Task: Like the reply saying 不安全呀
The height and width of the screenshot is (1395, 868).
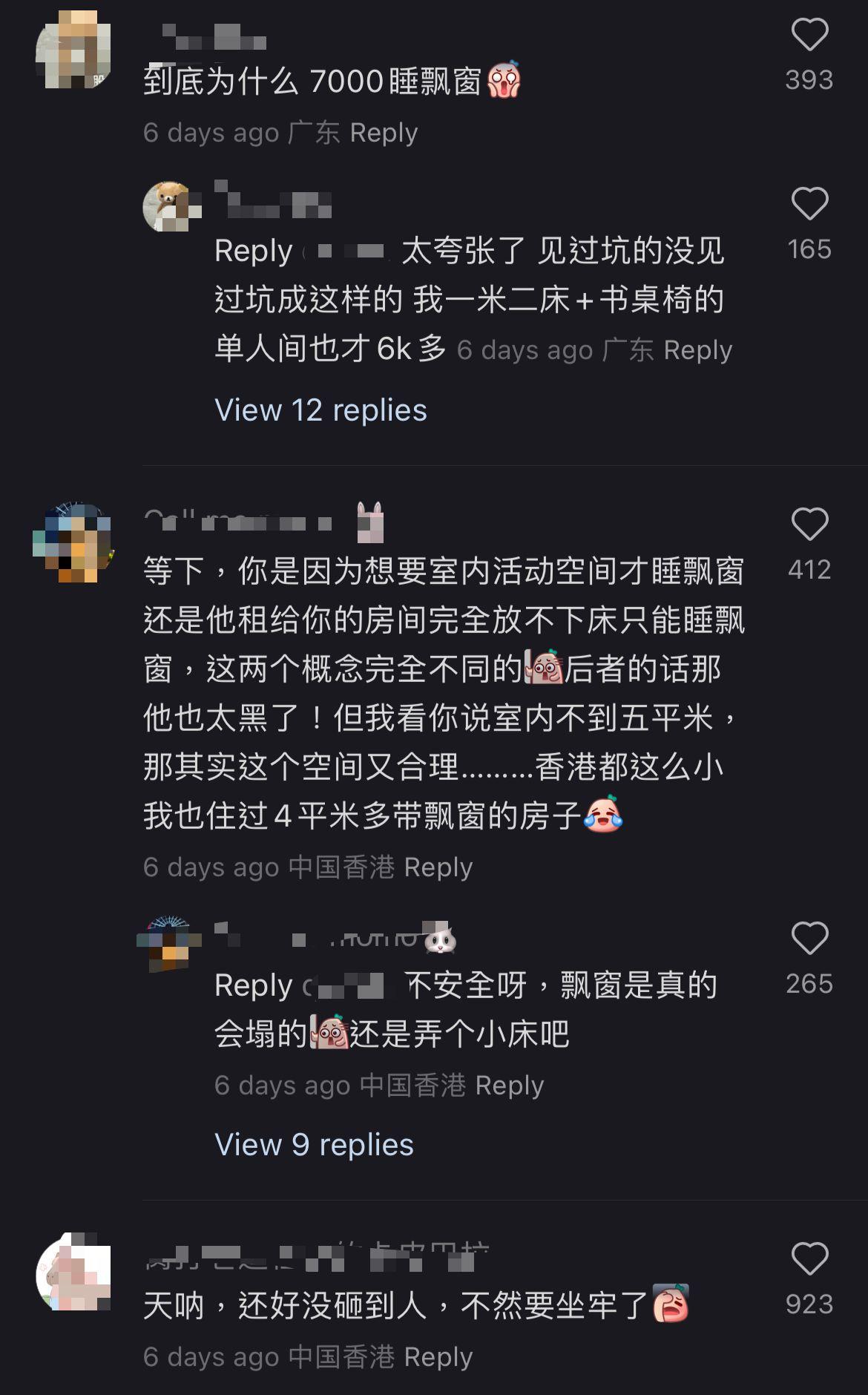Action: pos(809,939)
